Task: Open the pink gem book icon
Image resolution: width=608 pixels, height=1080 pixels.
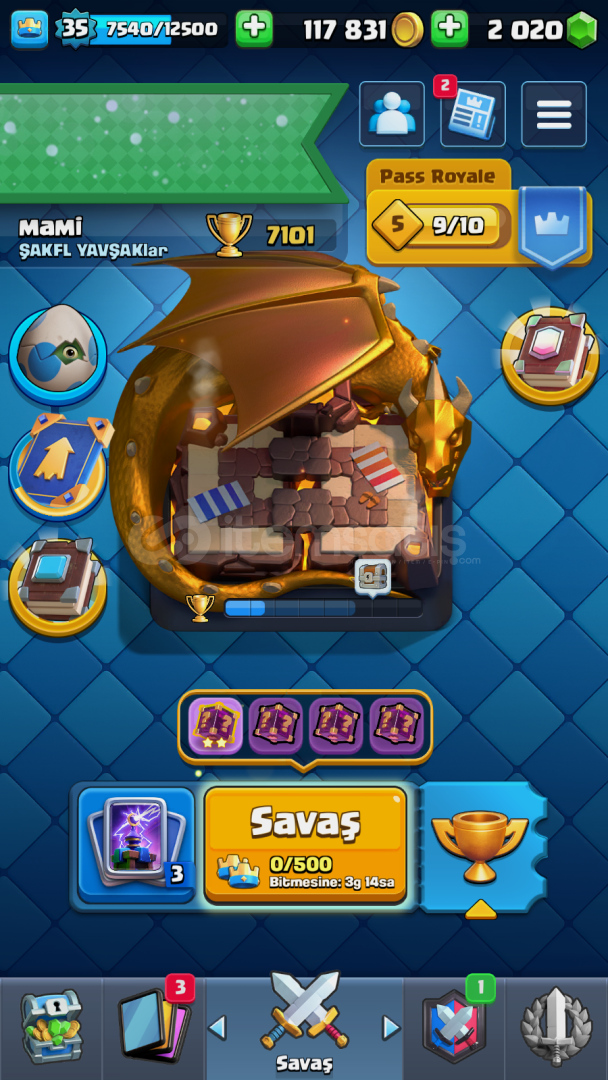Action: (x=549, y=355)
